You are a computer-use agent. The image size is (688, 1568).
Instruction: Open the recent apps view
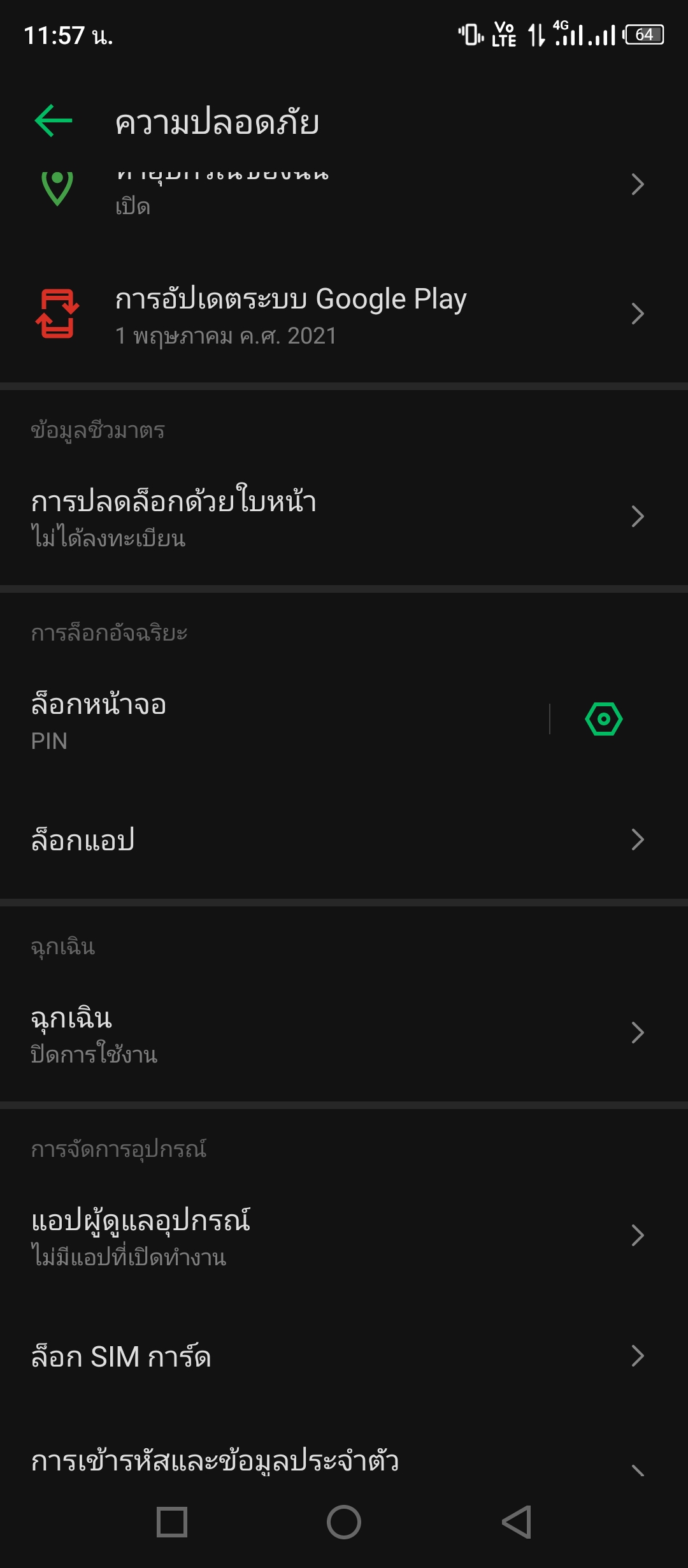[x=172, y=1522]
